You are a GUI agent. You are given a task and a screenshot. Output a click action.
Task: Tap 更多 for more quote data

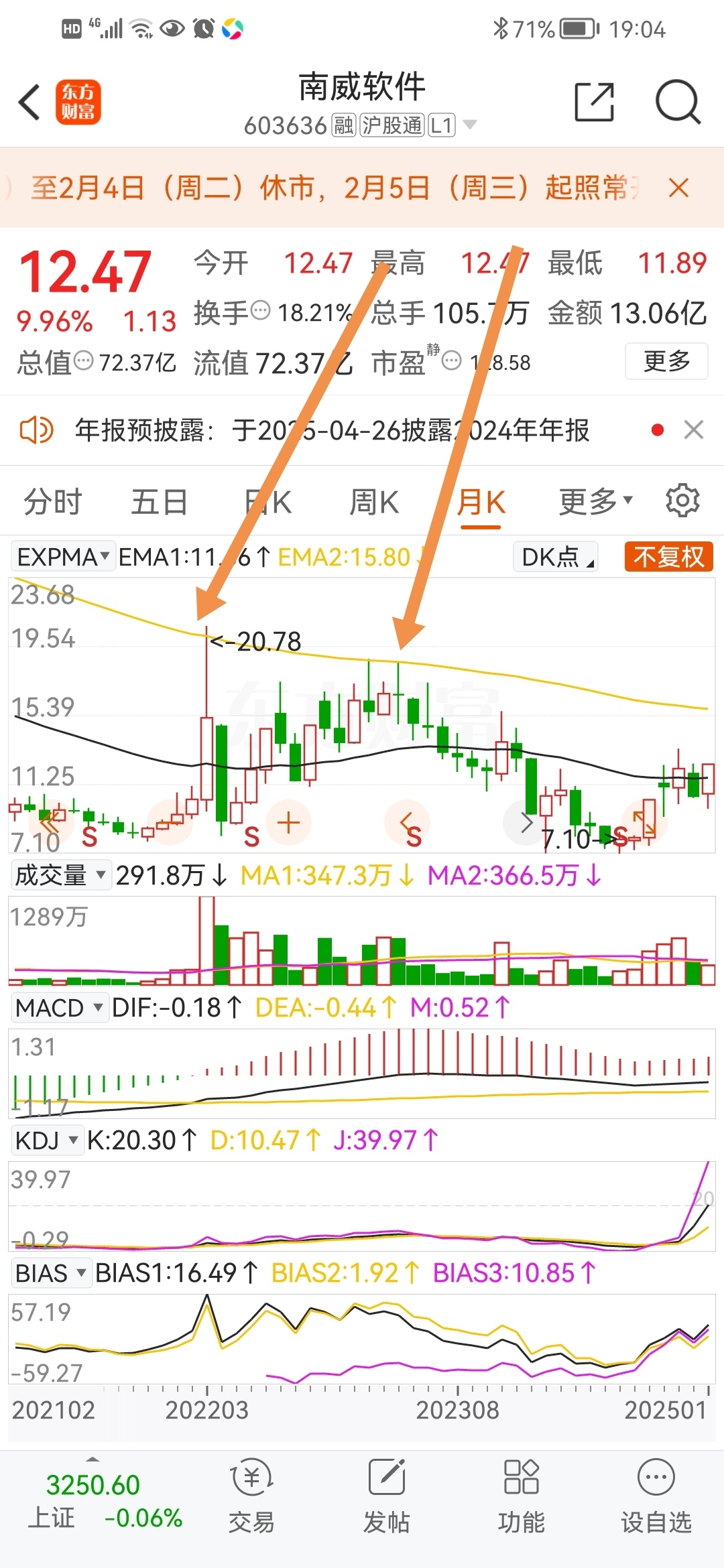pyautogui.click(x=666, y=361)
